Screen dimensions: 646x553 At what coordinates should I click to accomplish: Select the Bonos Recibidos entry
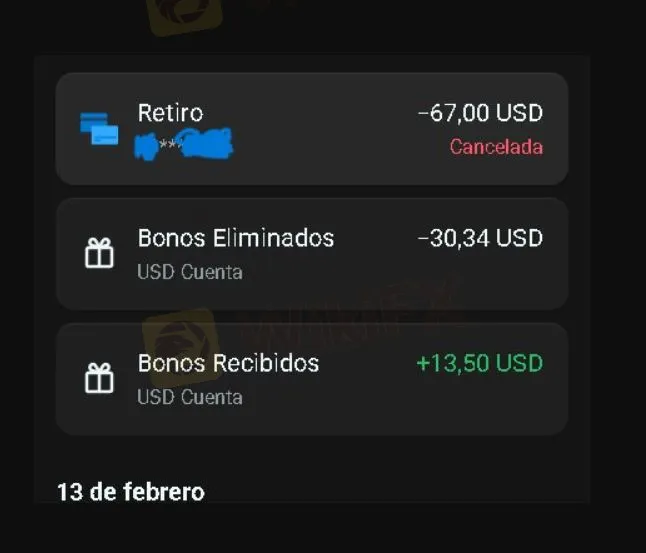pos(311,379)
